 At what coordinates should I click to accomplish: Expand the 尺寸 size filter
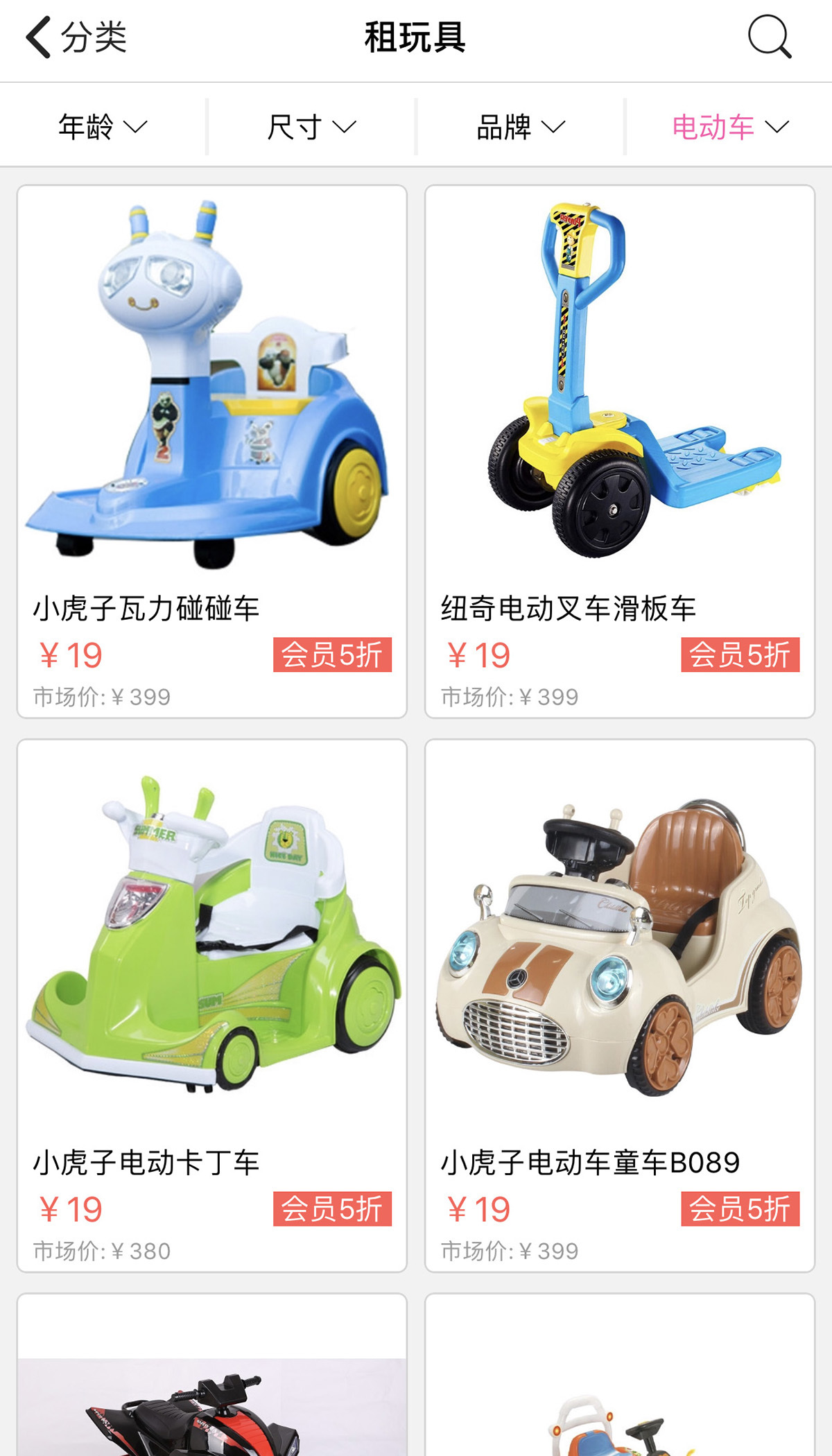(311, 127)
